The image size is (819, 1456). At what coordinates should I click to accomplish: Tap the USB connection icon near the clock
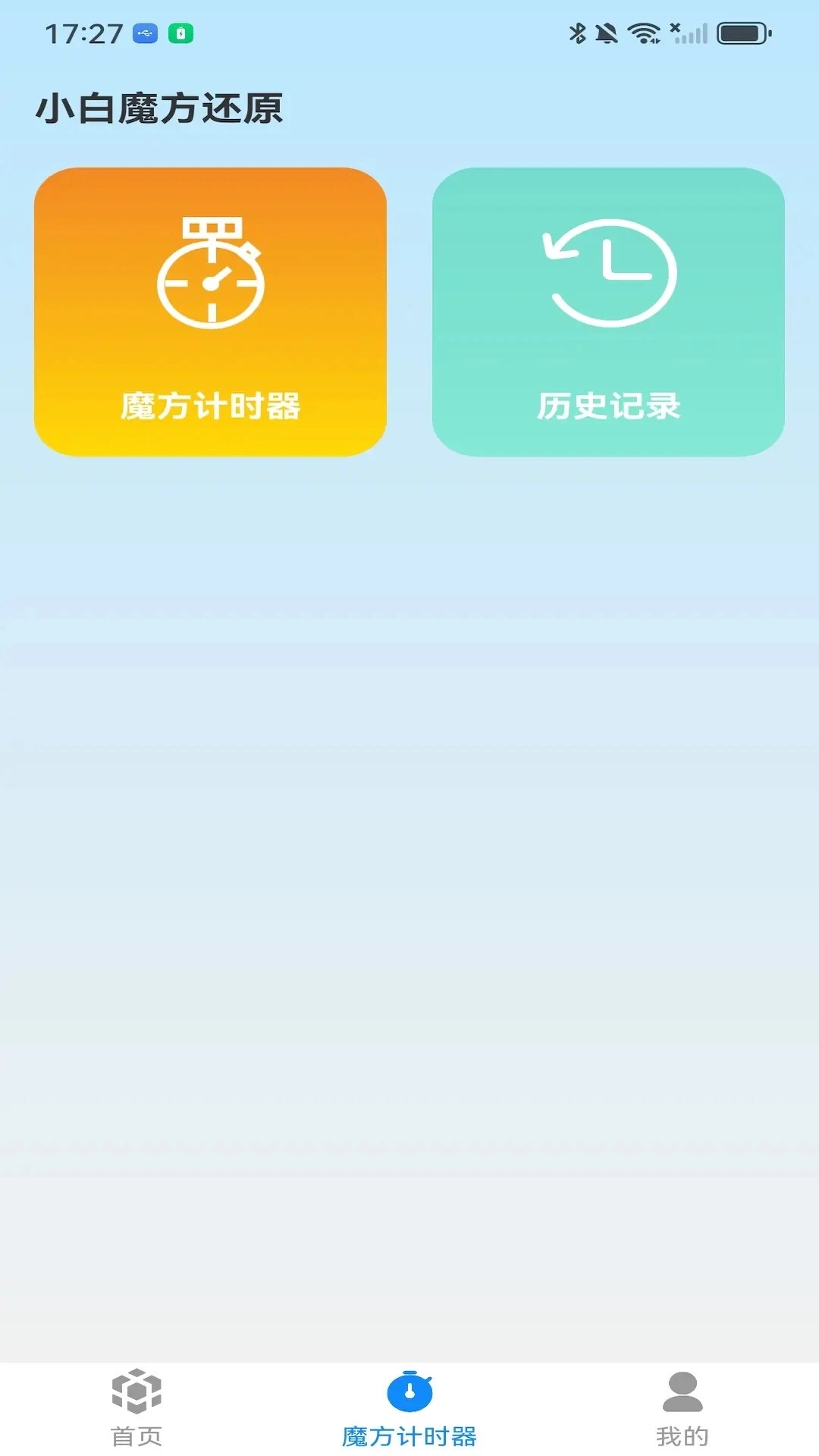[x=146, y=33]
